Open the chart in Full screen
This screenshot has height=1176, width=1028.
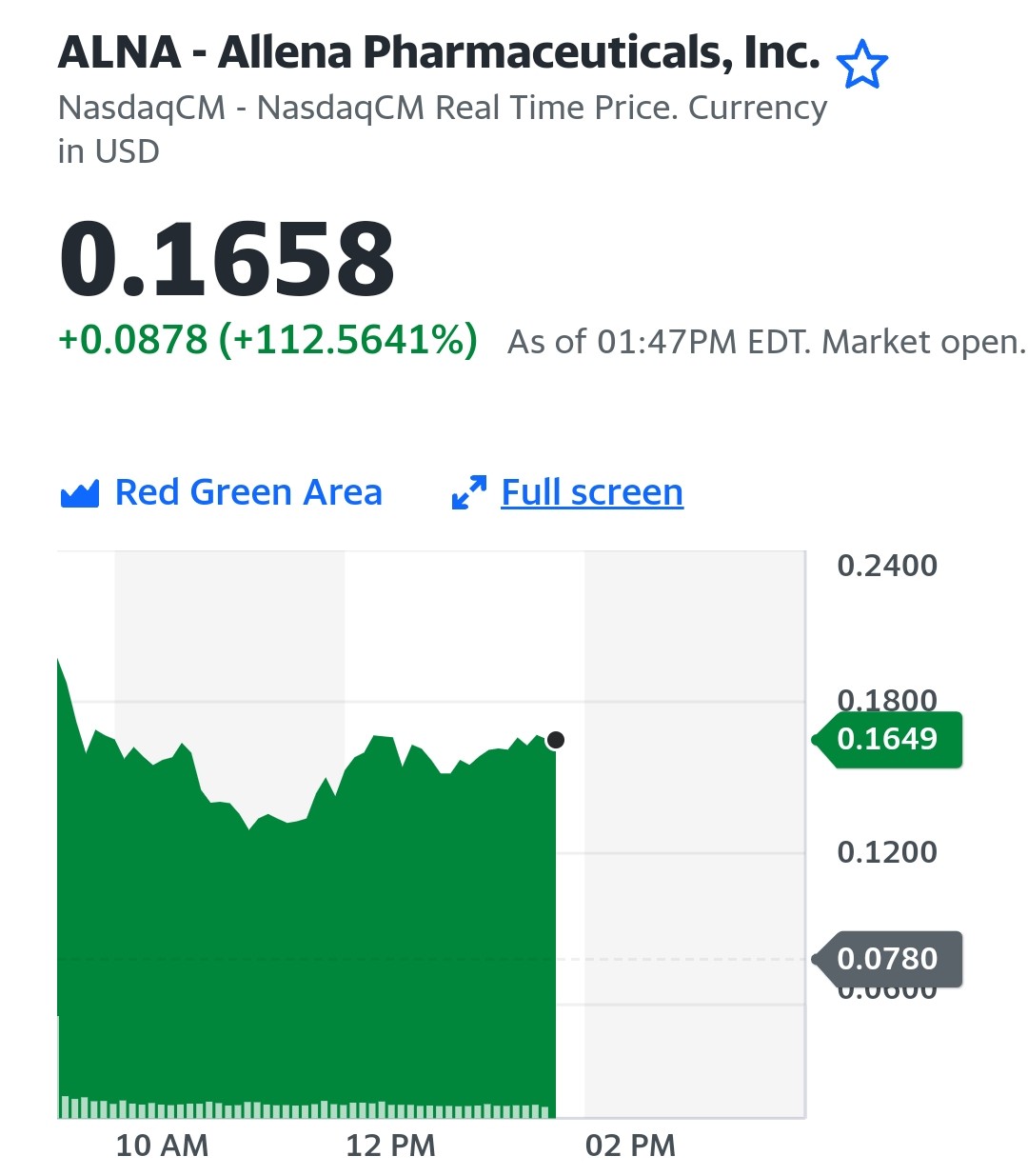pos(567,492)
